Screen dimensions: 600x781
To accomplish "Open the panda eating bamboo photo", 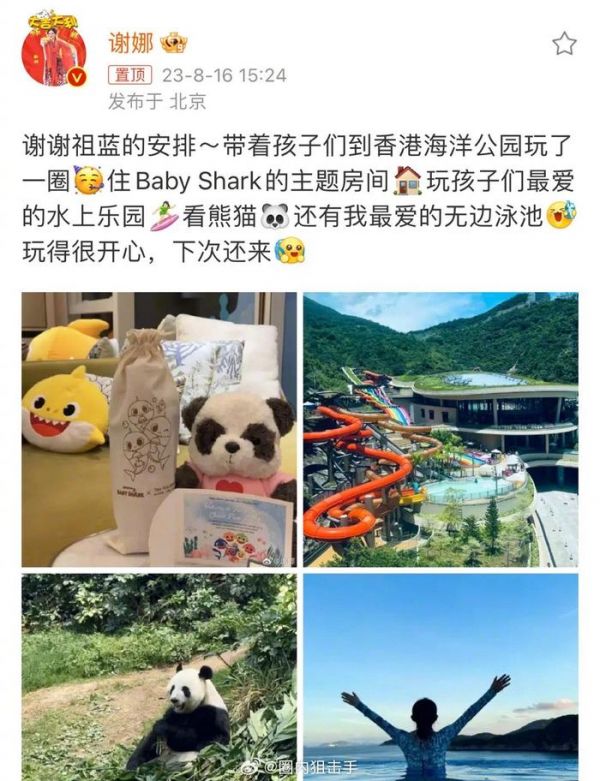I will pyautogui.click(x=160, y=676).
